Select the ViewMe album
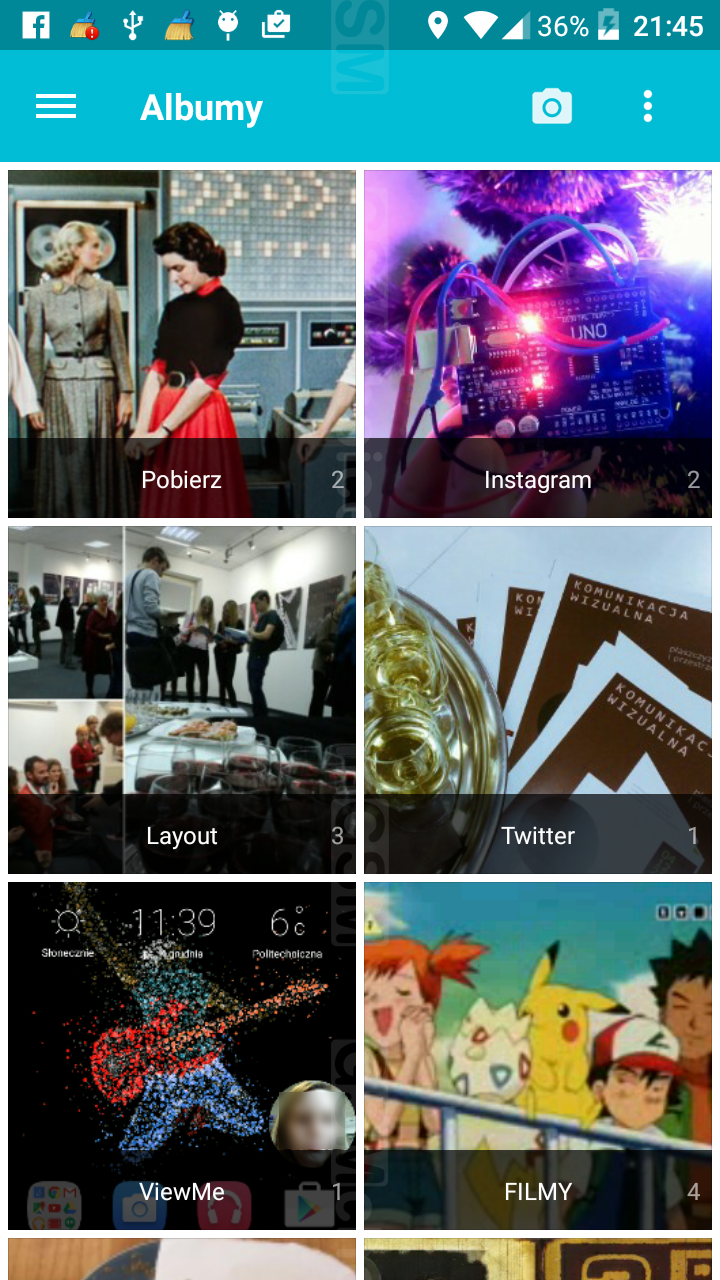 (x=182, y=1056)
